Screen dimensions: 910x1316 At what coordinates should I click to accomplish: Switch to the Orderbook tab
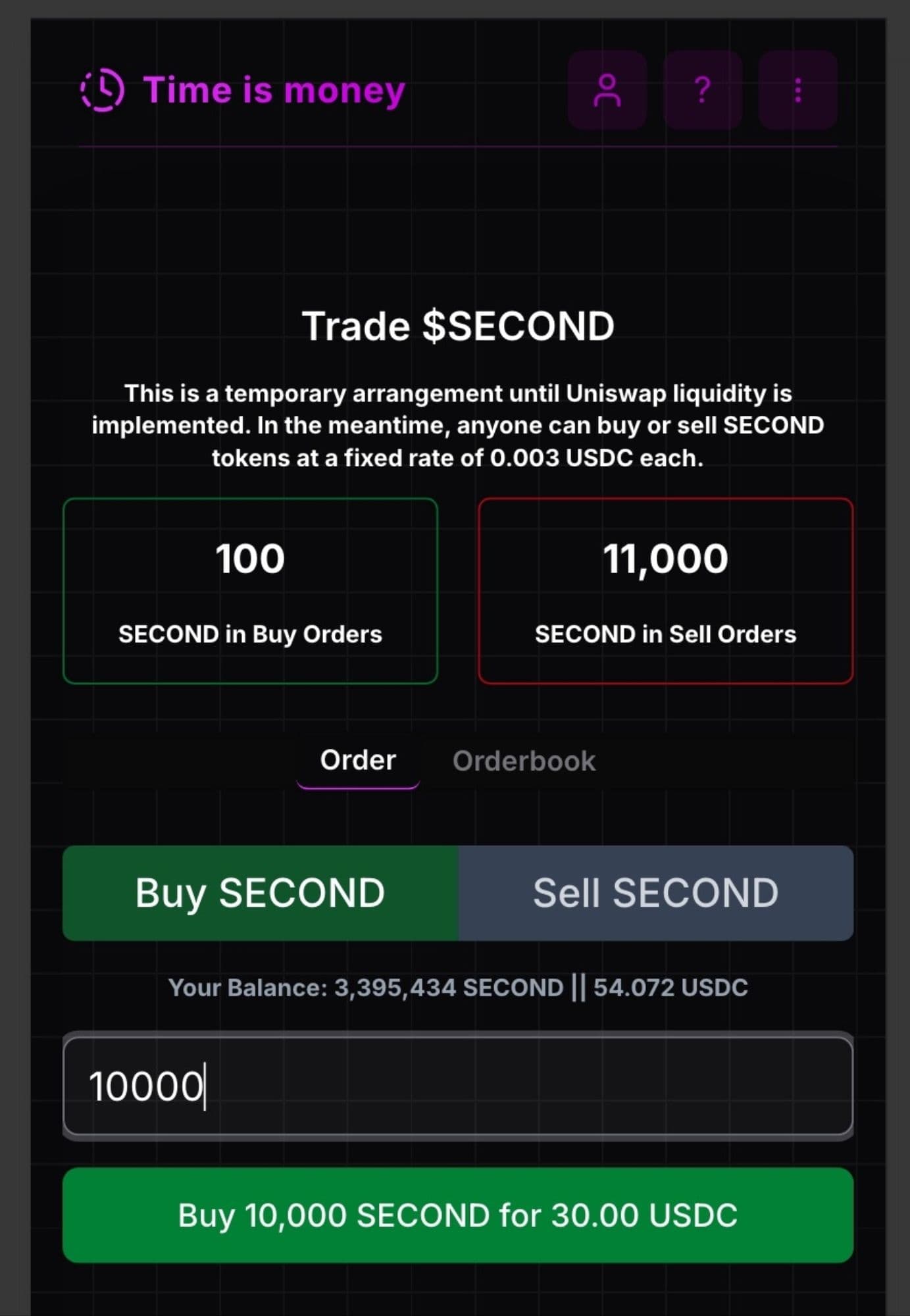tap(524, 761)
